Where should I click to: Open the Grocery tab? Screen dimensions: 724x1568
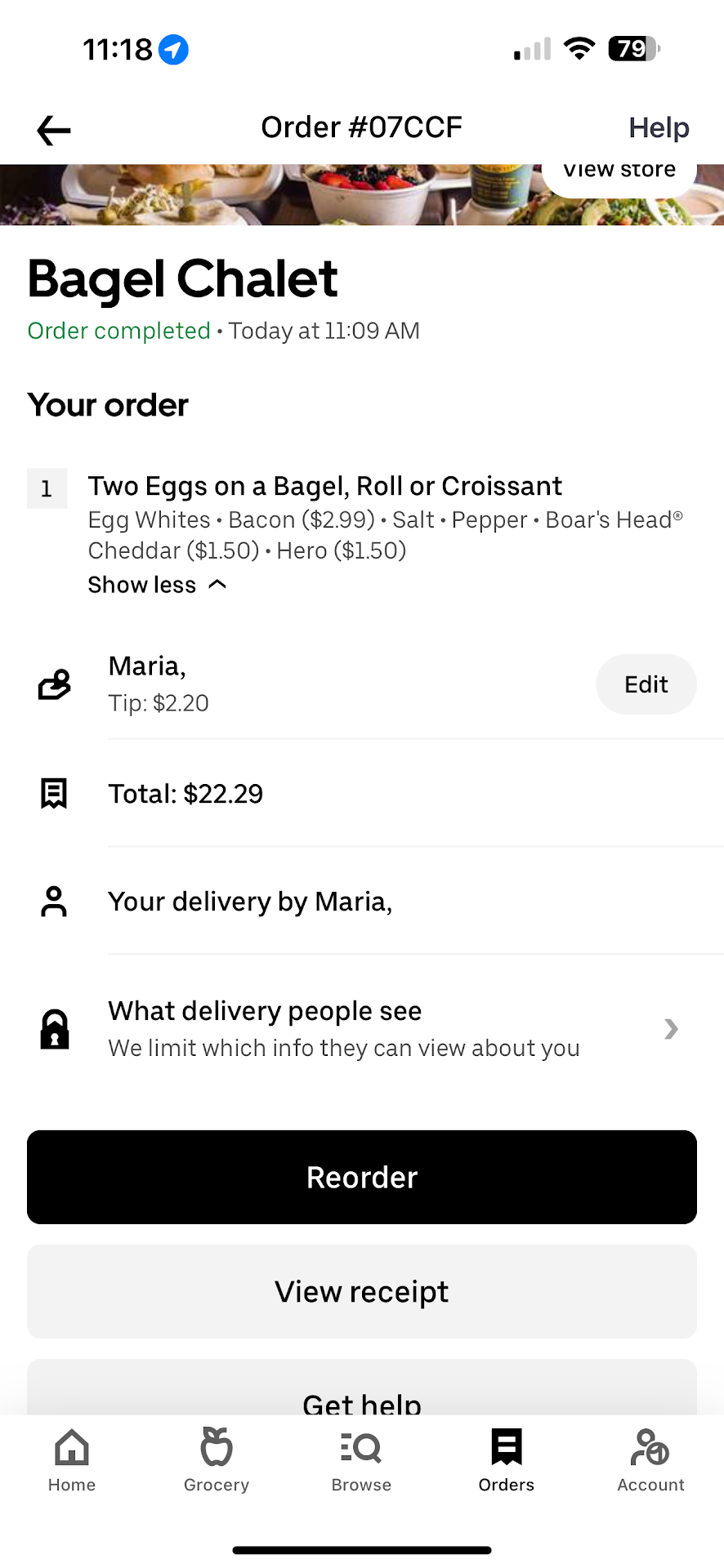pyautogui.click(x=217, y=1460)
